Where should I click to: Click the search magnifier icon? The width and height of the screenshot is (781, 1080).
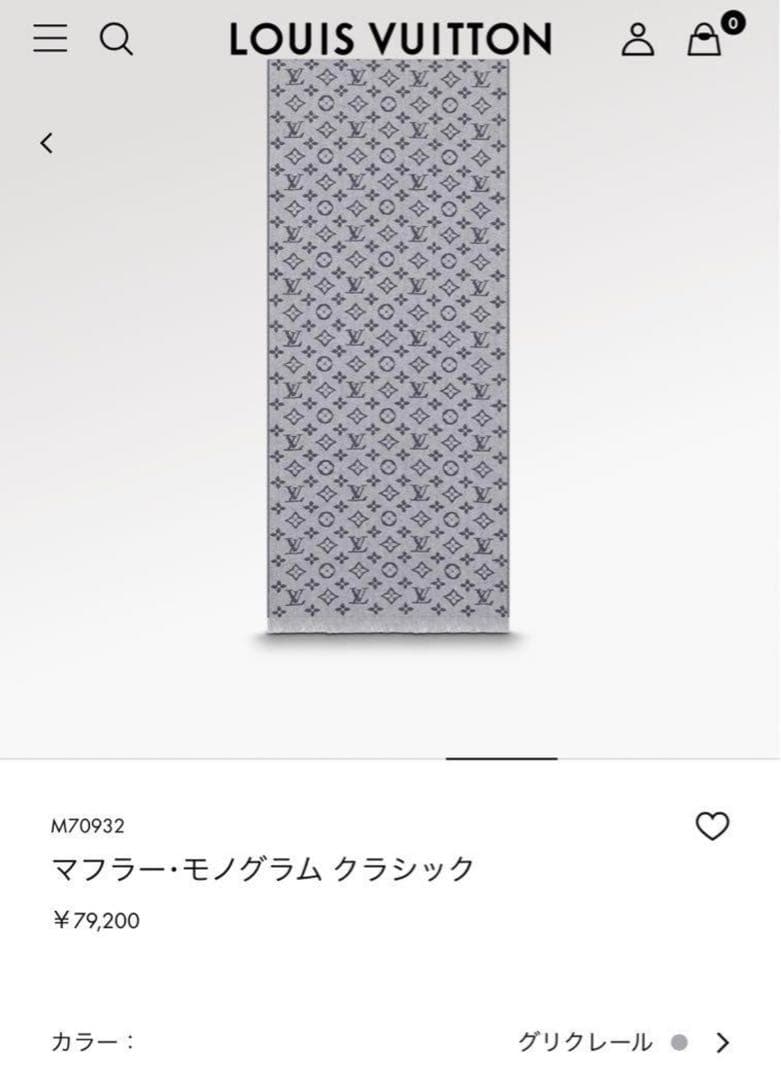coord(118,39)
